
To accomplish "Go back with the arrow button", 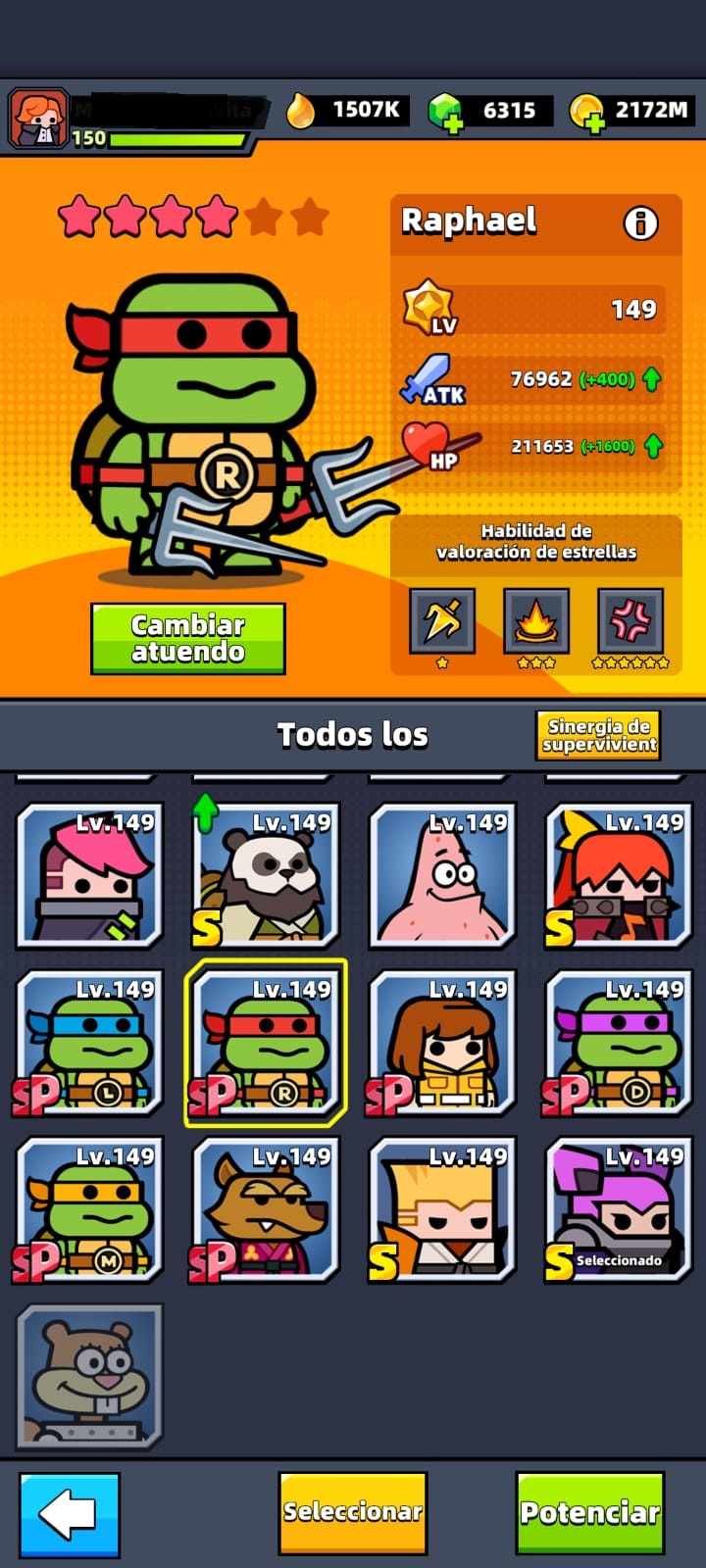I will tap(70, 1514).
